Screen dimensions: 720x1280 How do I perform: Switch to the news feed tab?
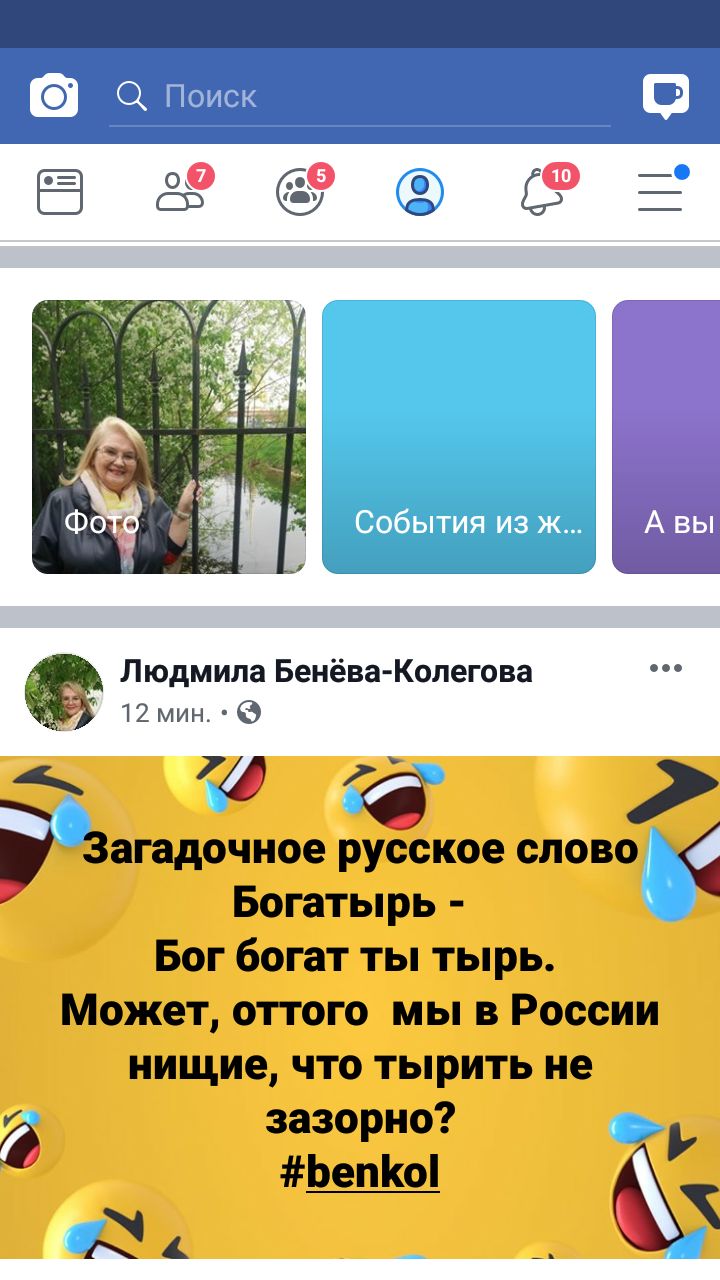click(60, 192)
